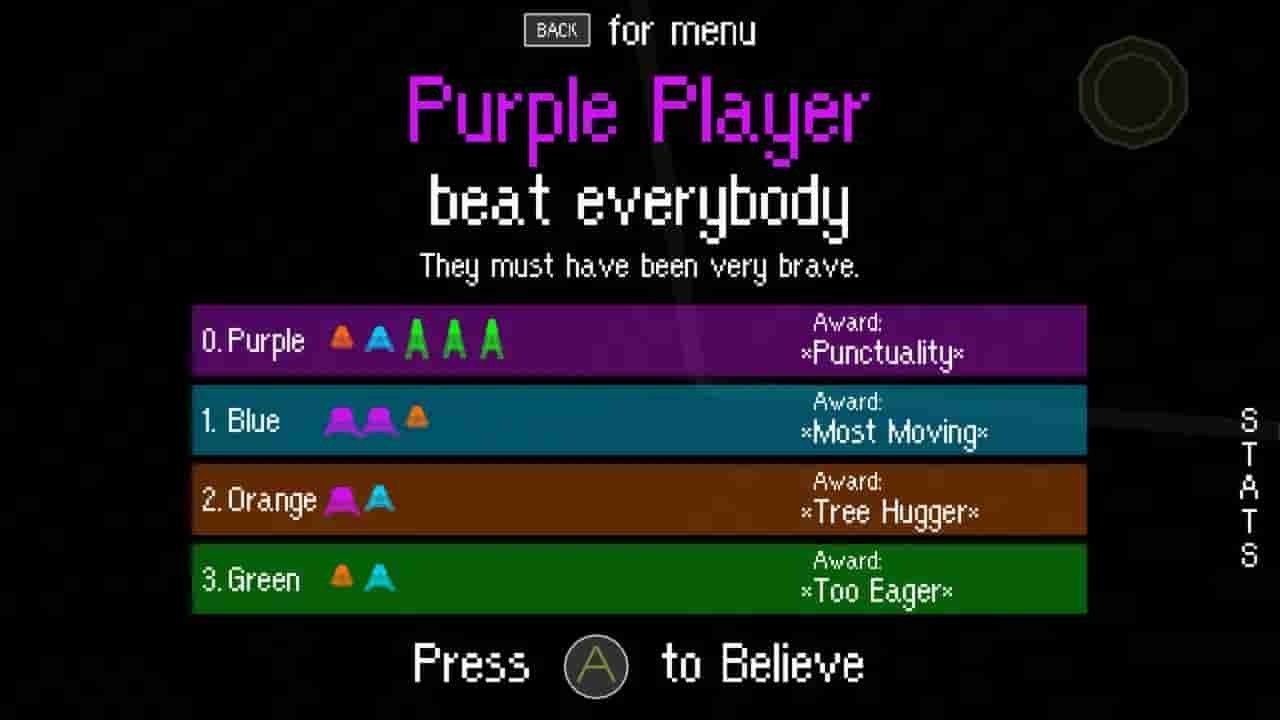
Task: Tap the A button to Believe
Action: pyautogui.click(x=596, y=665)
